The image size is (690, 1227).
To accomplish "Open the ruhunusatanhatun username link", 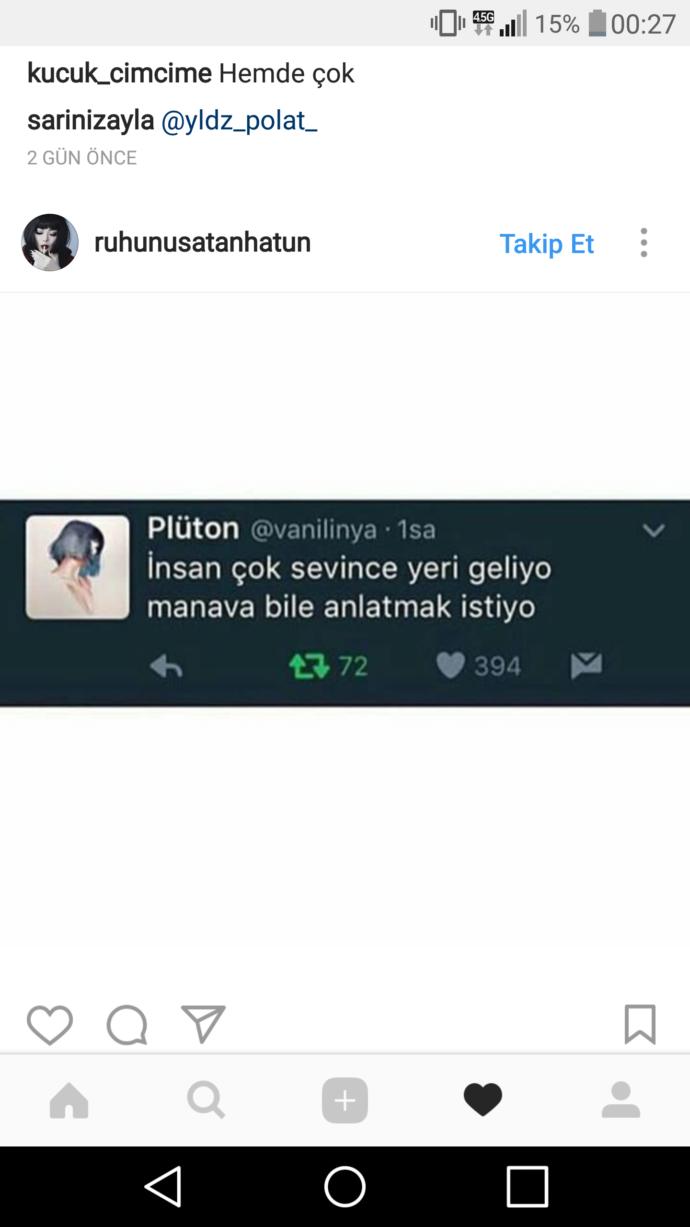I will pyautogui.click(x=202, y=242).
